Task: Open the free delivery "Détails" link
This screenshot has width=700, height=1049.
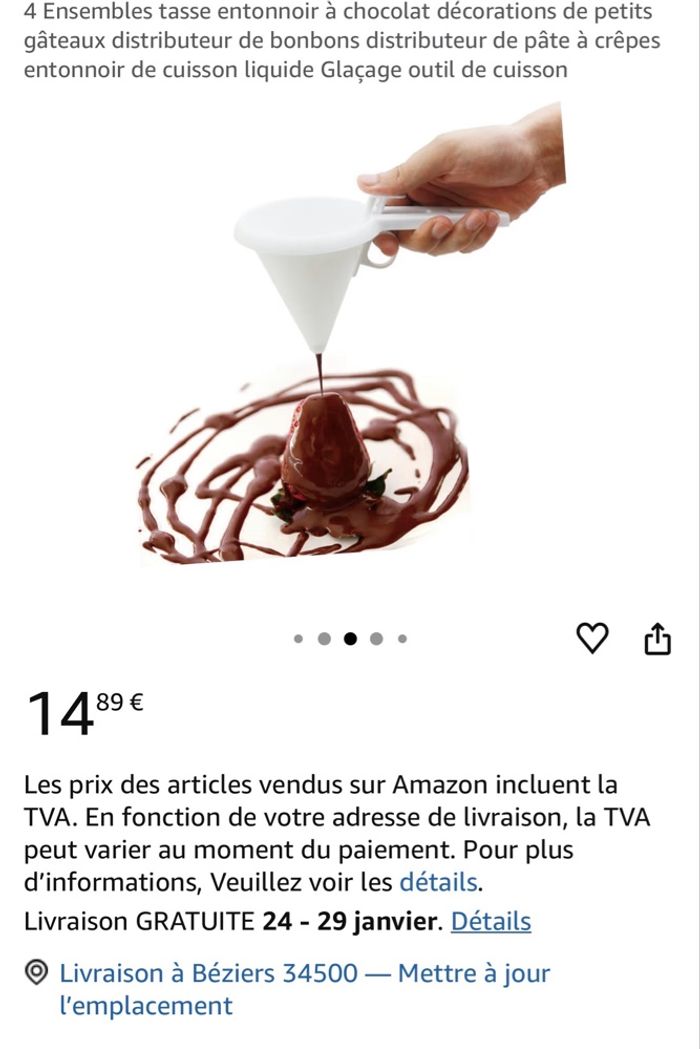Action: coord(490,921)
